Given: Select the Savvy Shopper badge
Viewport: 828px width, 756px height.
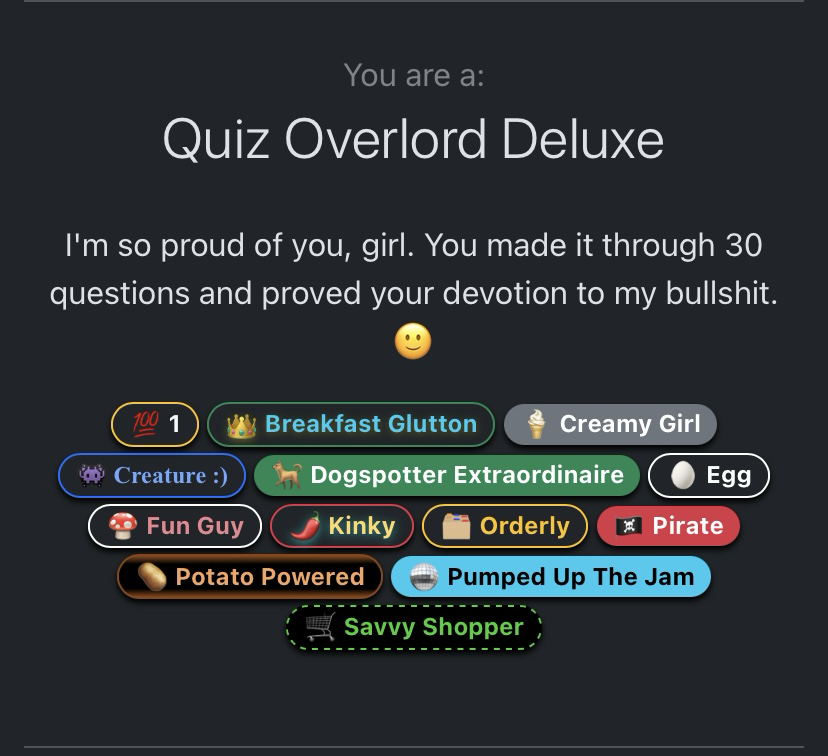Looking at the screenshot, I should tap(414, 628).
